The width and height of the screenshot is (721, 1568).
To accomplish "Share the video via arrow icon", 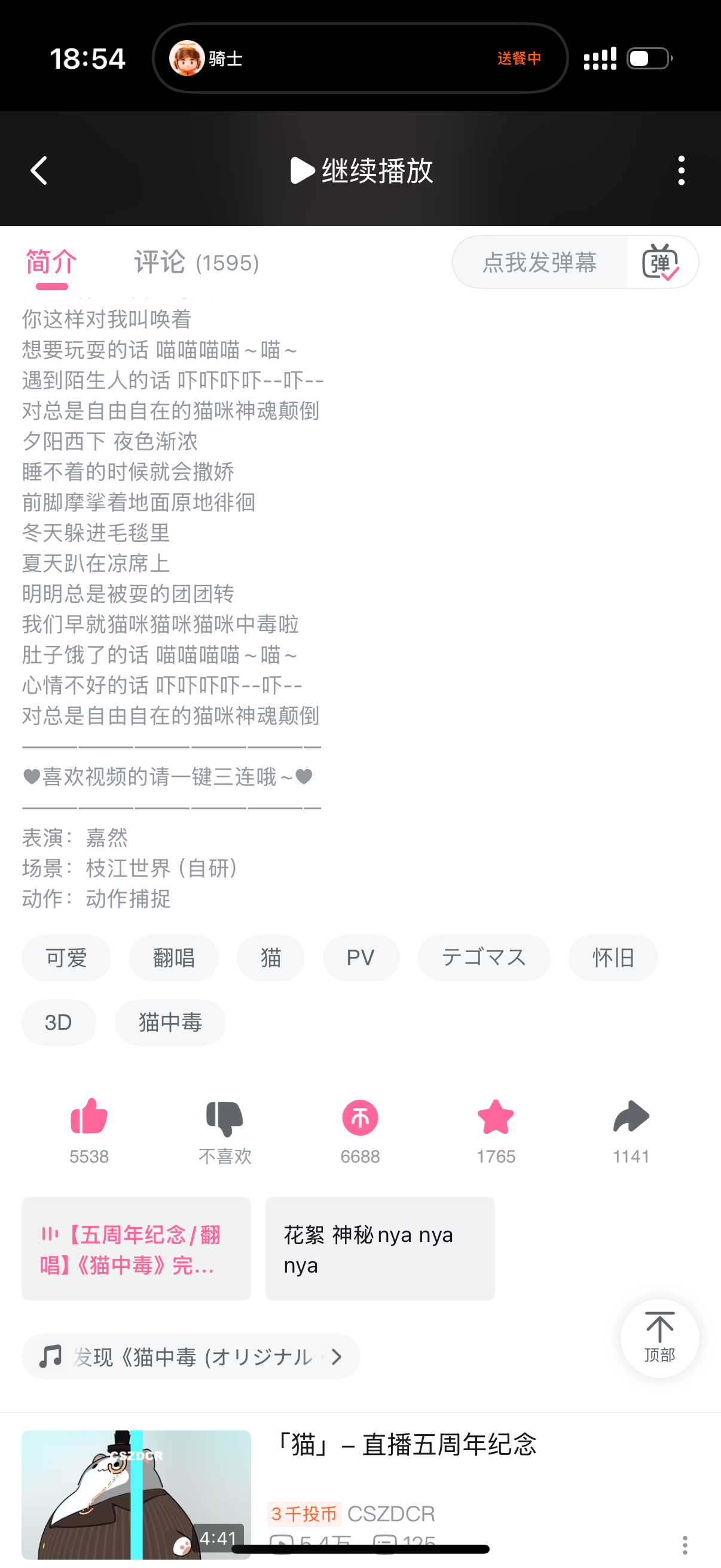I will point(631,1130).
